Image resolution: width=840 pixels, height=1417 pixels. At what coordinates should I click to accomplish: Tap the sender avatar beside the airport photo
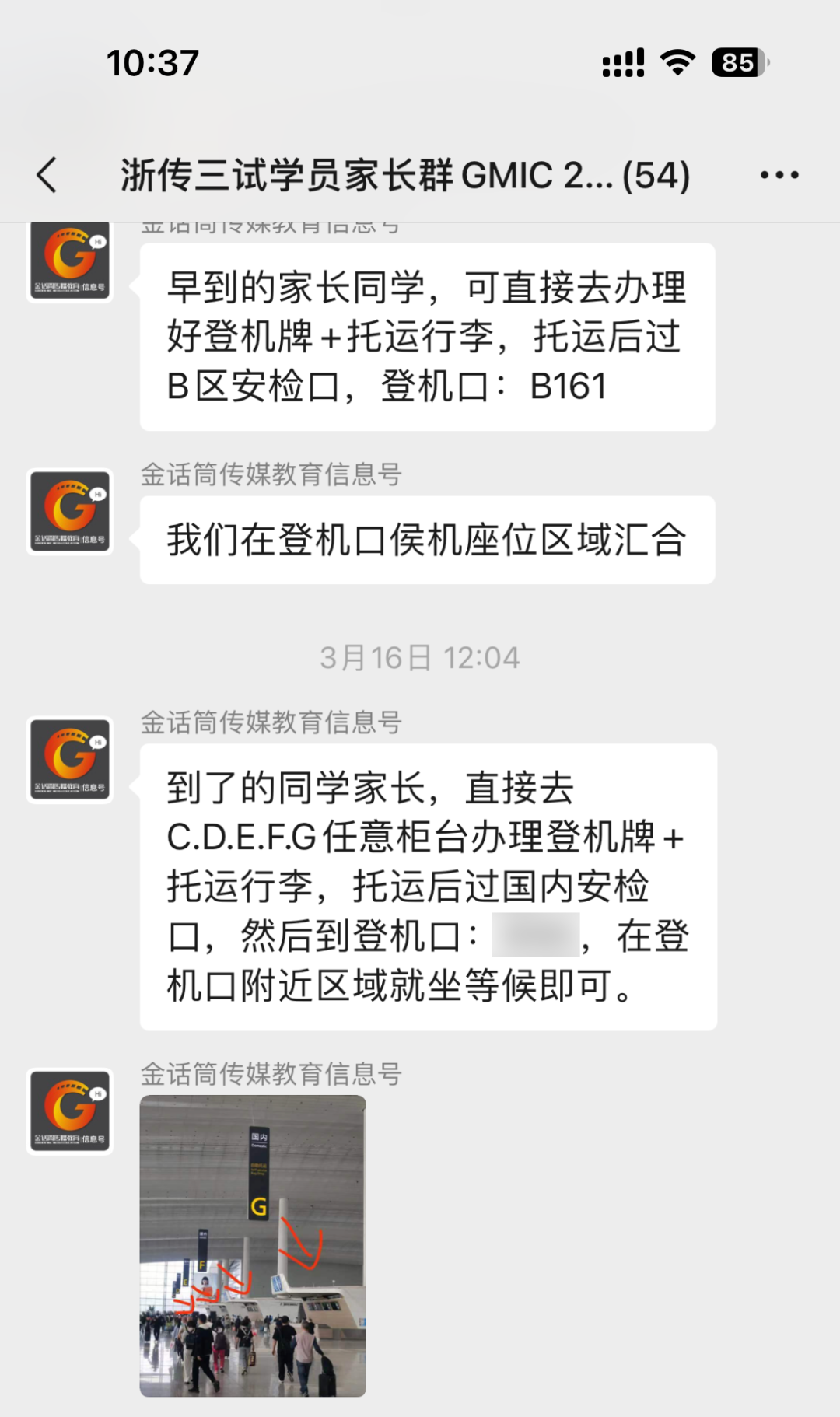pos(70,1111)
